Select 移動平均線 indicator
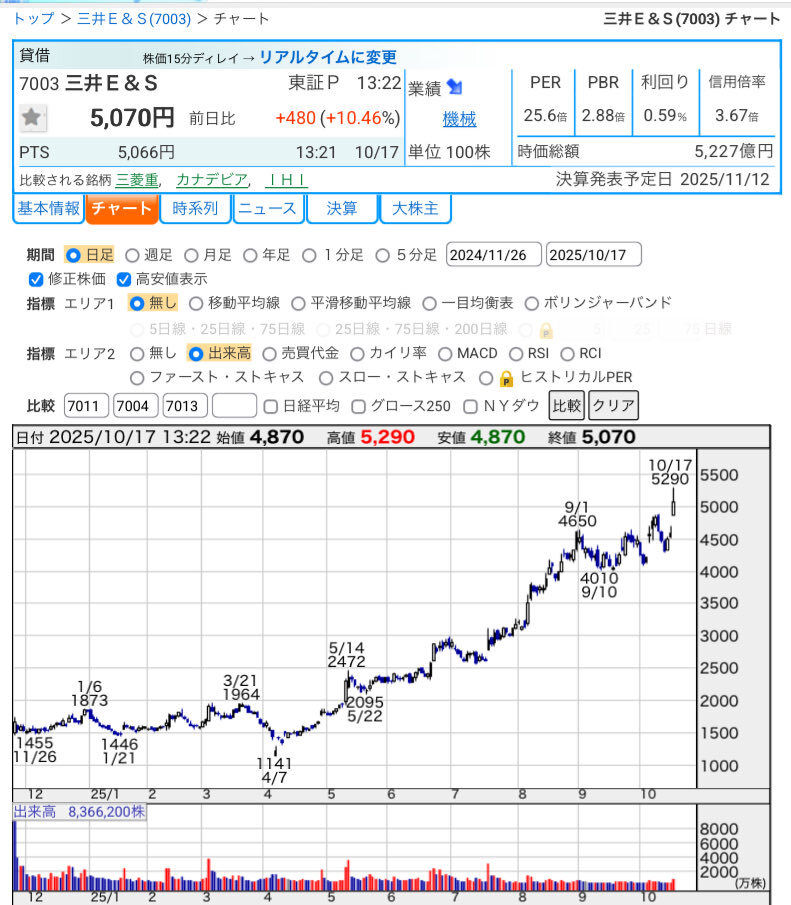The height and width of the screenshot is (905, 791). (x=197, y=303)
